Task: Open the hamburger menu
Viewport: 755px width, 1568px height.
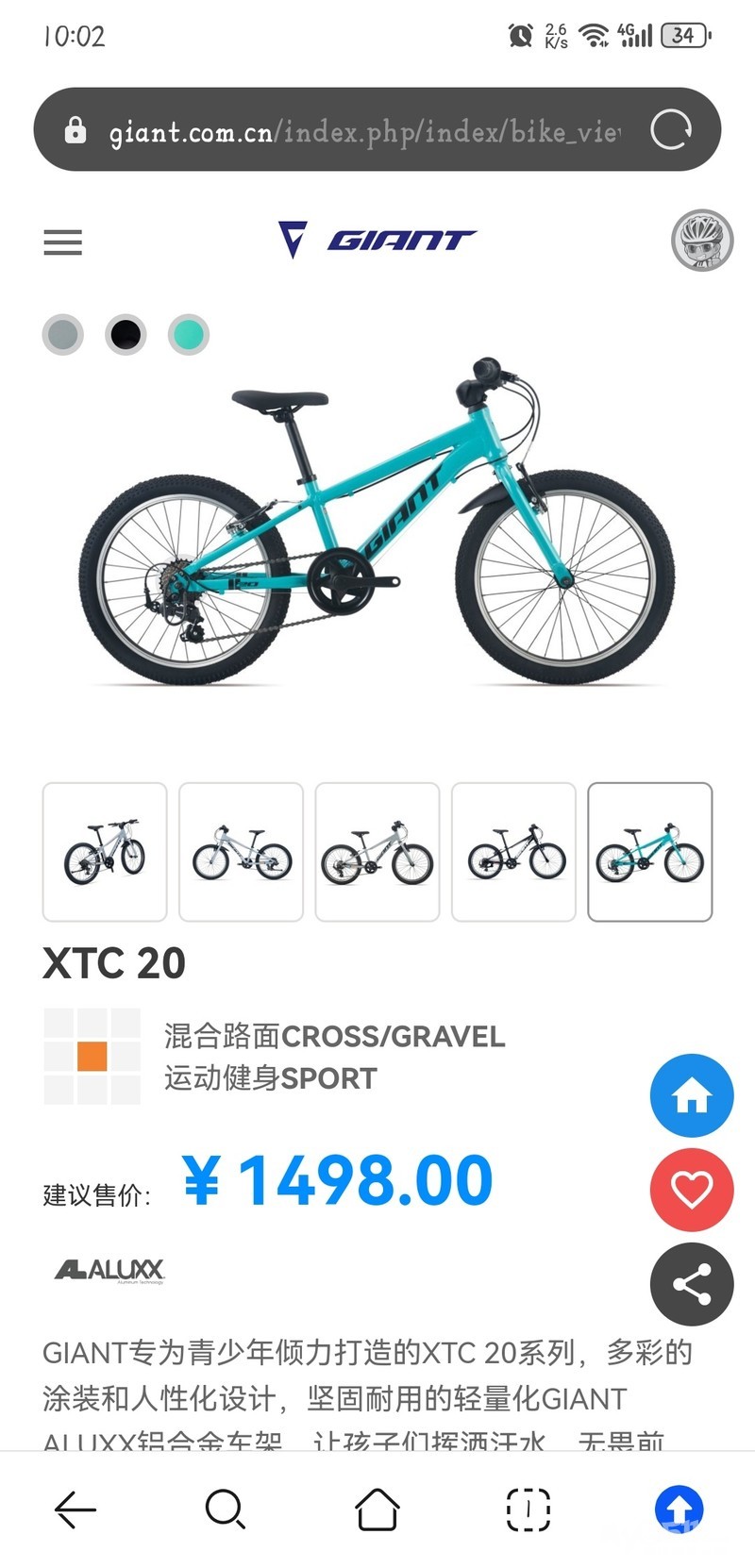Action: point(62,242)
